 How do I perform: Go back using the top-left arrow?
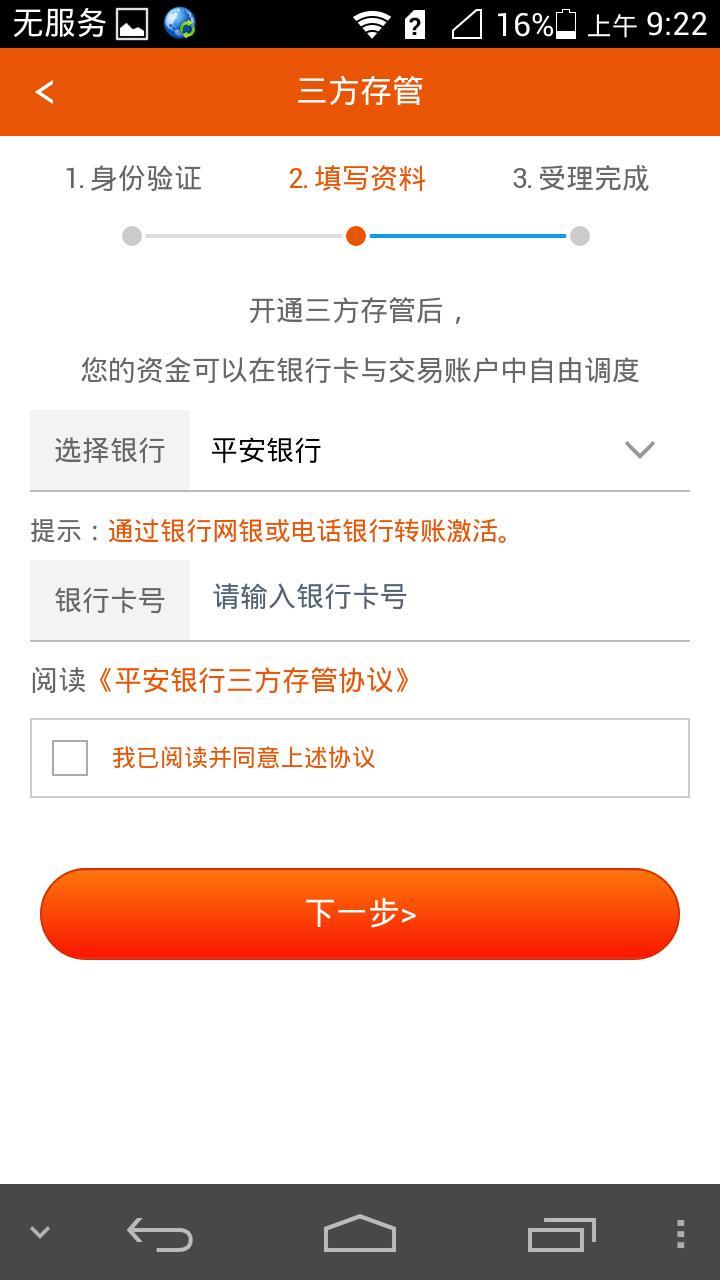click(44, 92)
